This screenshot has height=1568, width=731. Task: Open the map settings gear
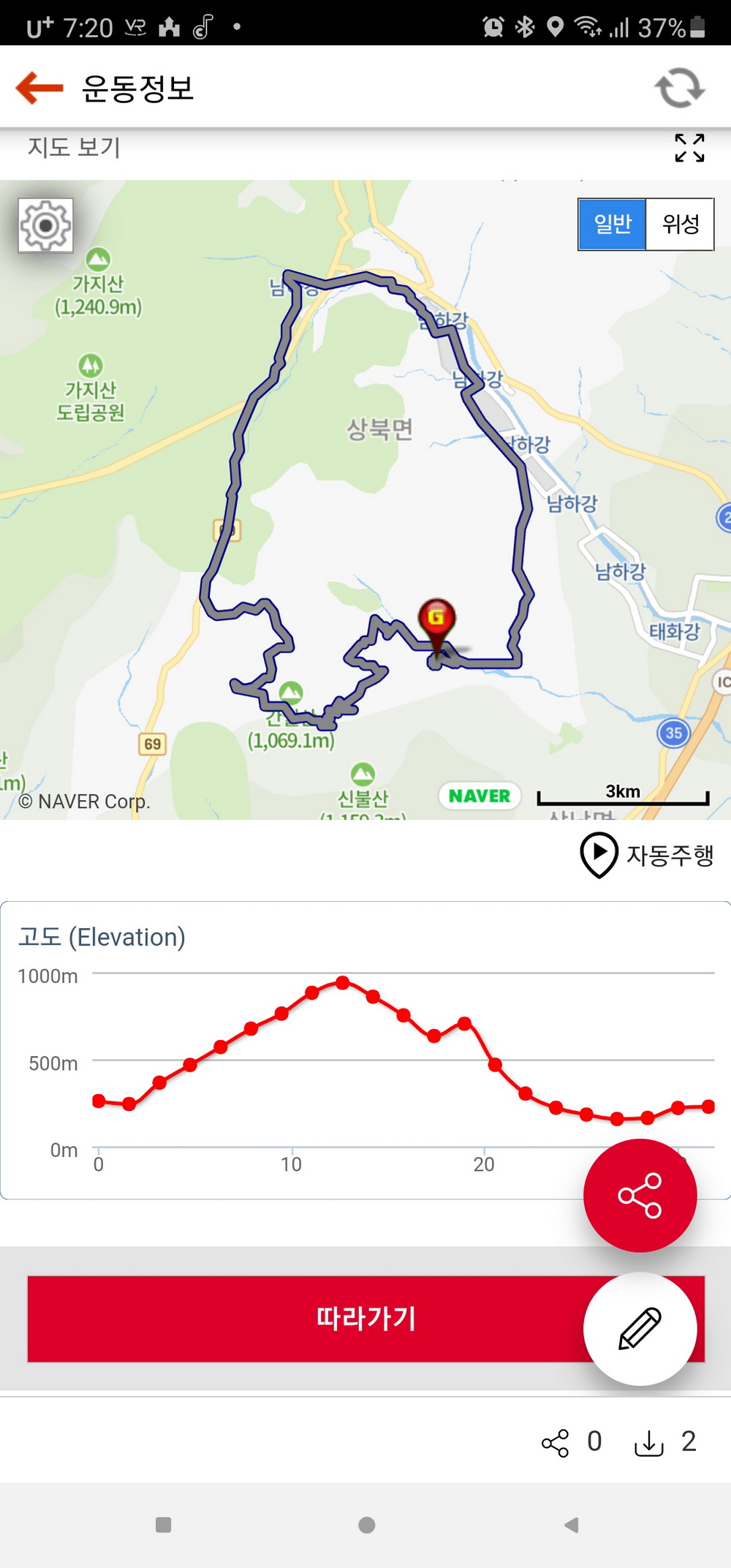point(46,225)
